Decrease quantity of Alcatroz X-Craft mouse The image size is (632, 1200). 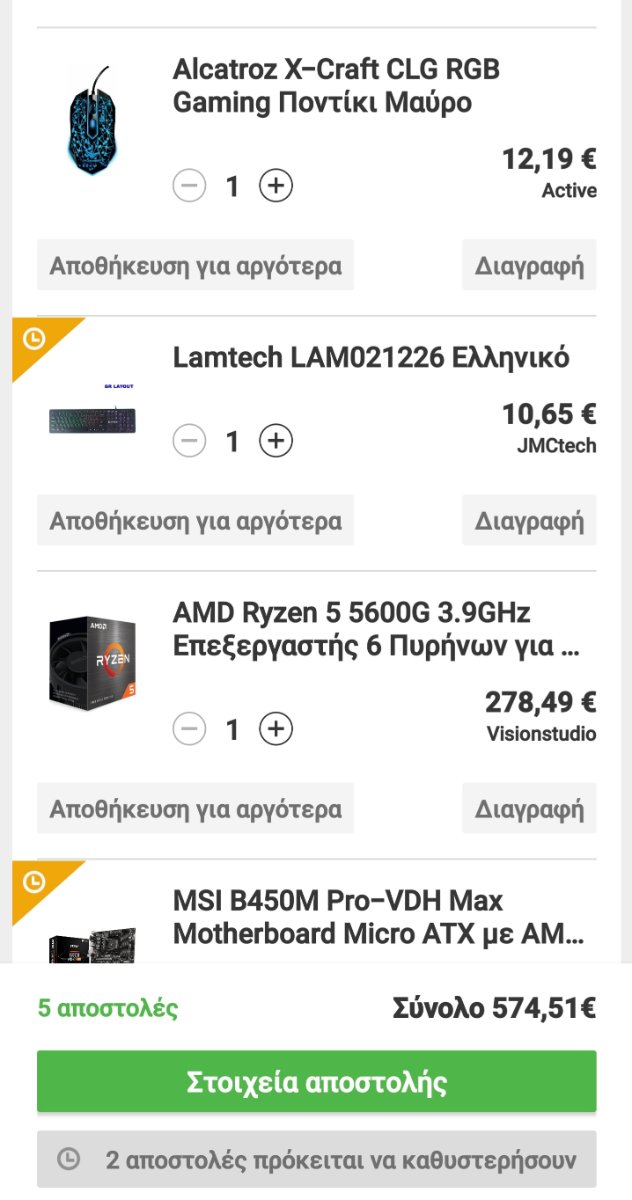click(x=189, y=186)
